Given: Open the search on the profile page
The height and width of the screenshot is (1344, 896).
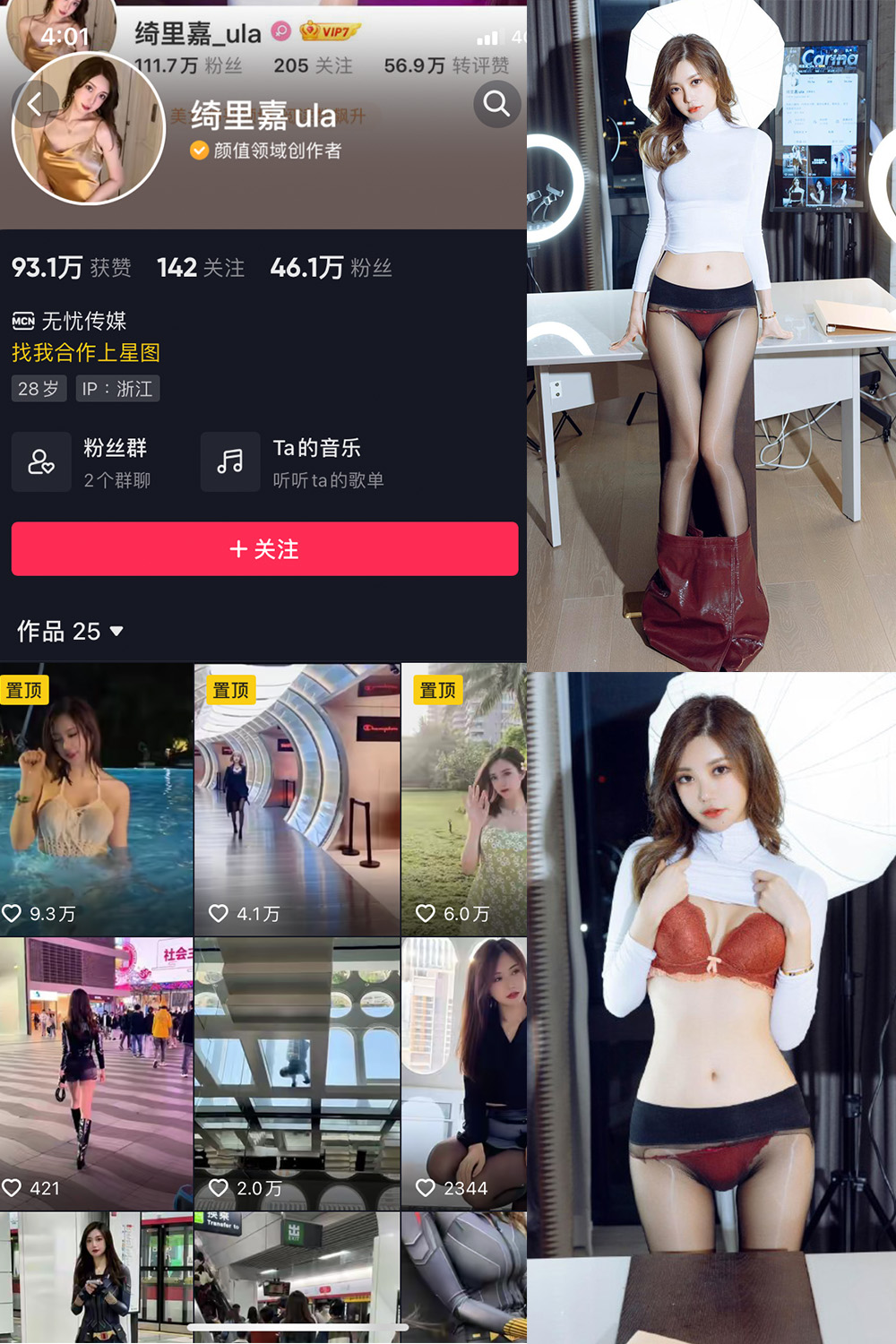Looking at the screenshot, I should click(496, 105).
